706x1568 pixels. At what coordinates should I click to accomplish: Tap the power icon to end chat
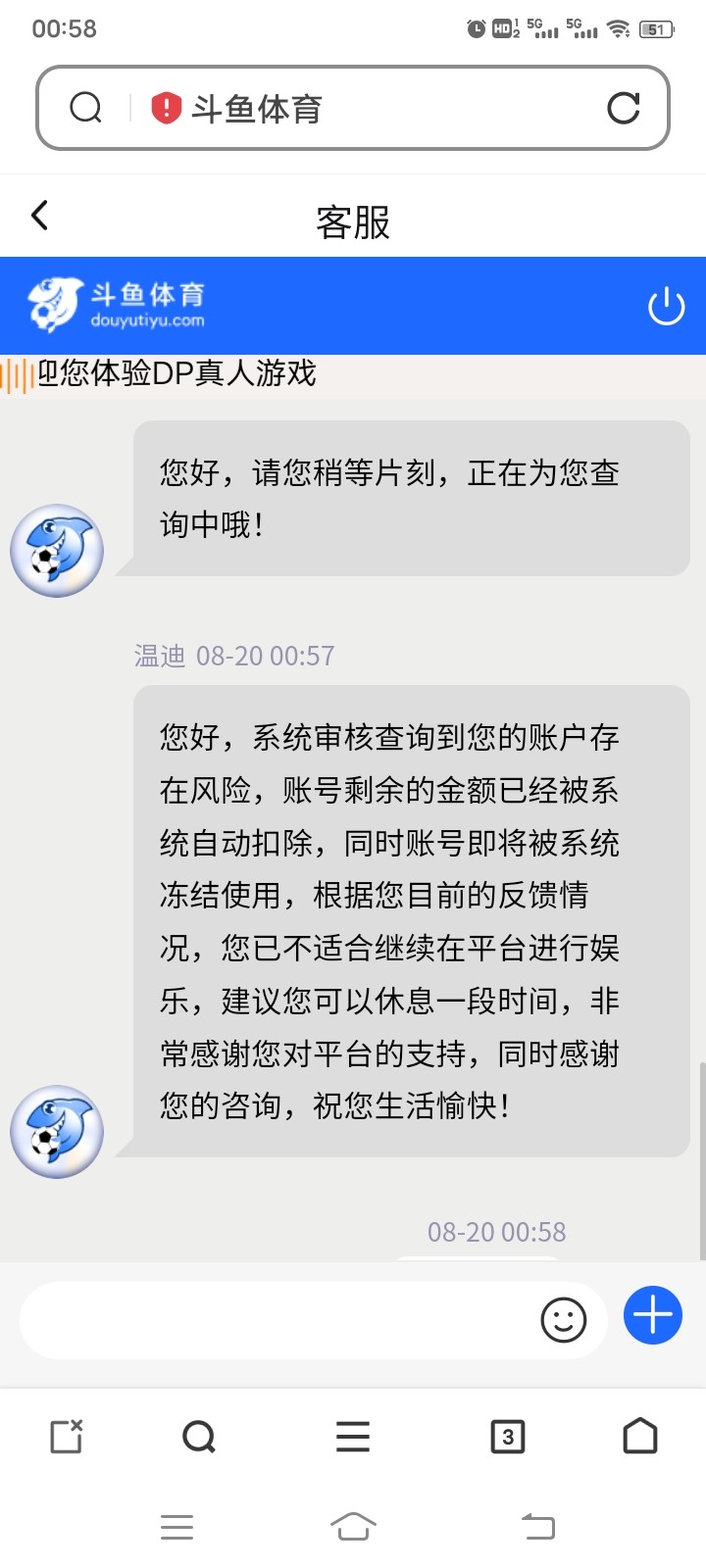(666, 307)
